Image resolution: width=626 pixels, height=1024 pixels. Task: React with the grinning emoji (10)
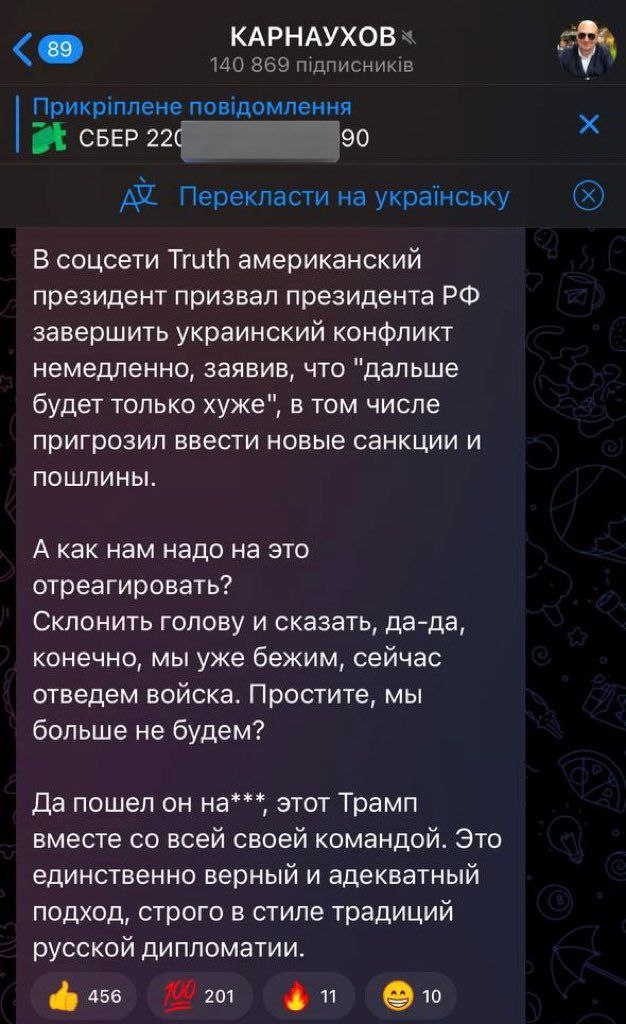tap(411, 996)
